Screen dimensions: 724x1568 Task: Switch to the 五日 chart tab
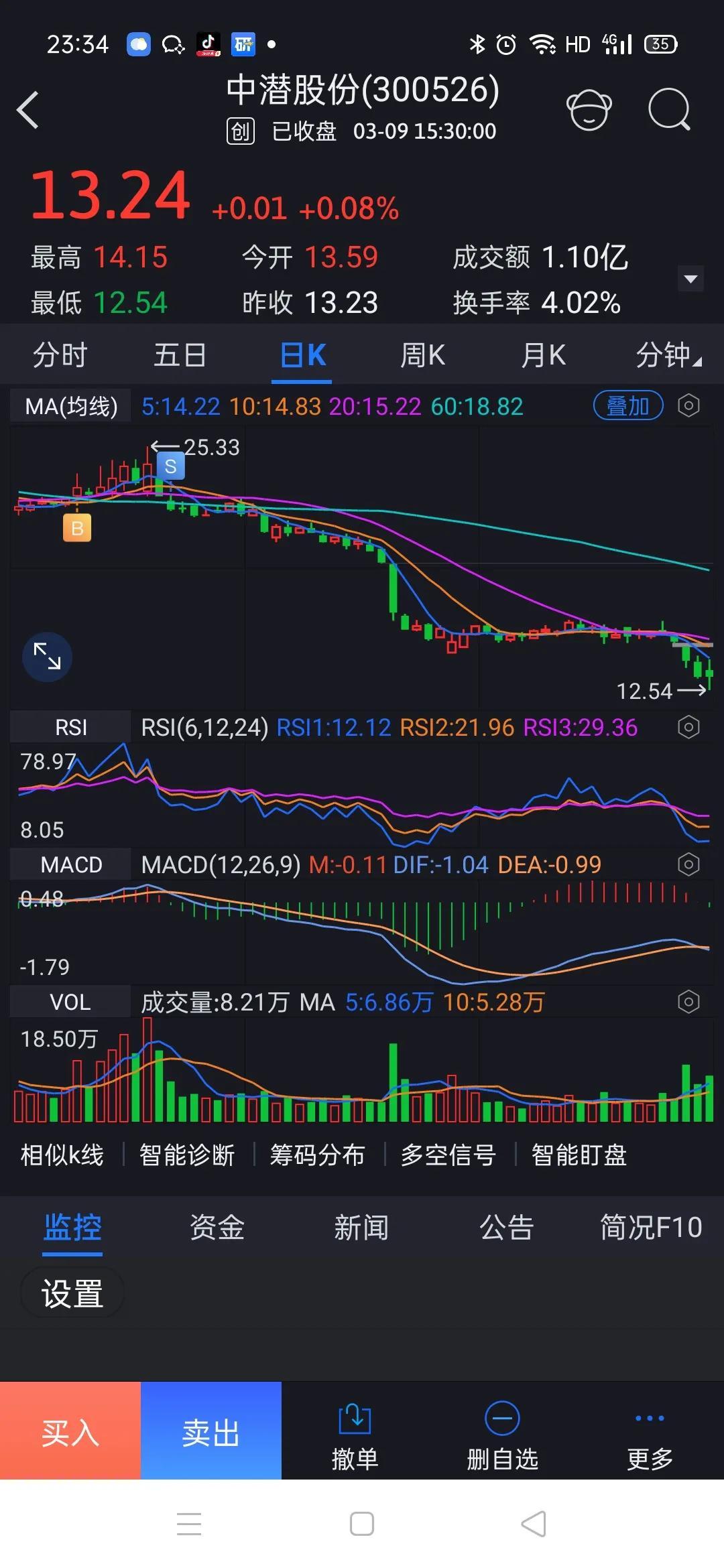coord(180,355)
